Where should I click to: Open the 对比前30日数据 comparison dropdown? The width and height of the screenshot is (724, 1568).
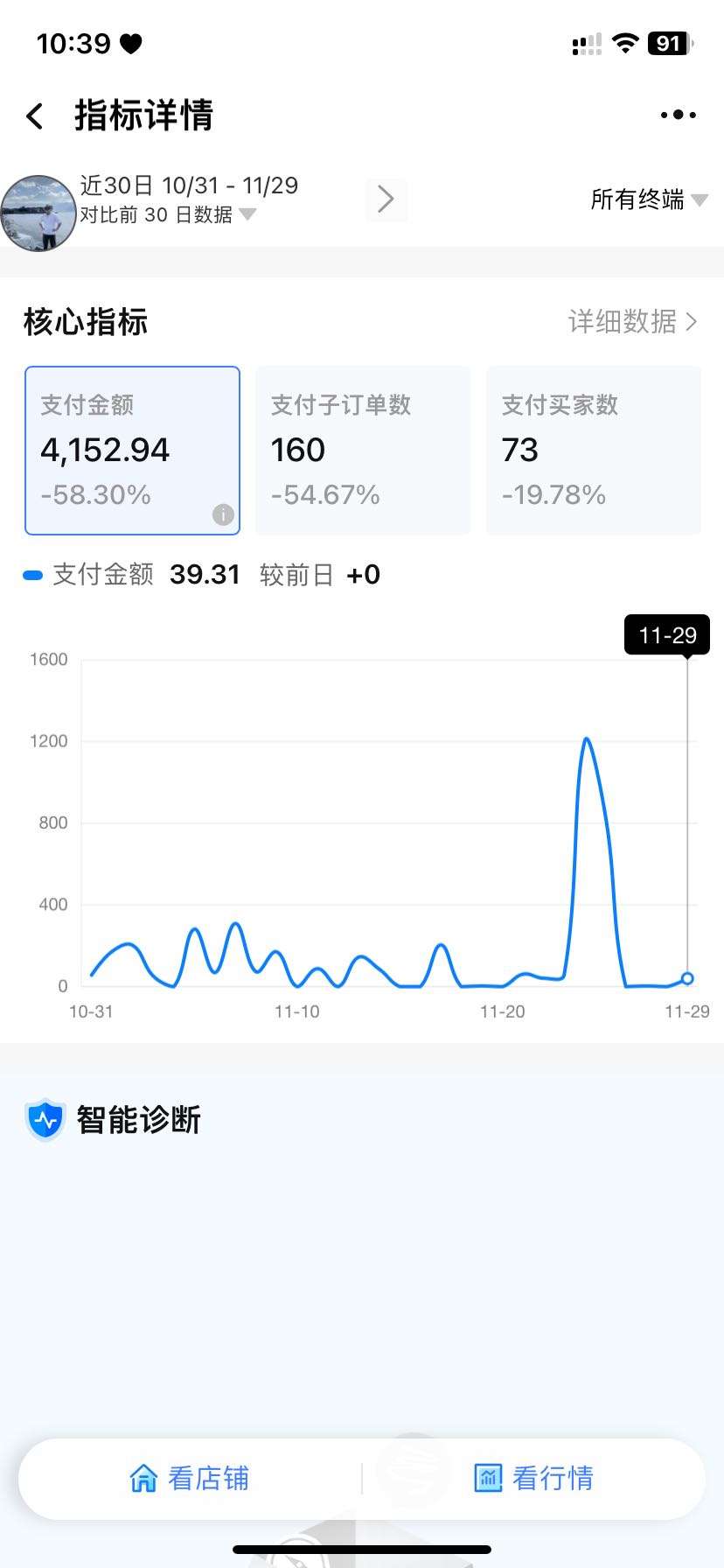point(168,214)
